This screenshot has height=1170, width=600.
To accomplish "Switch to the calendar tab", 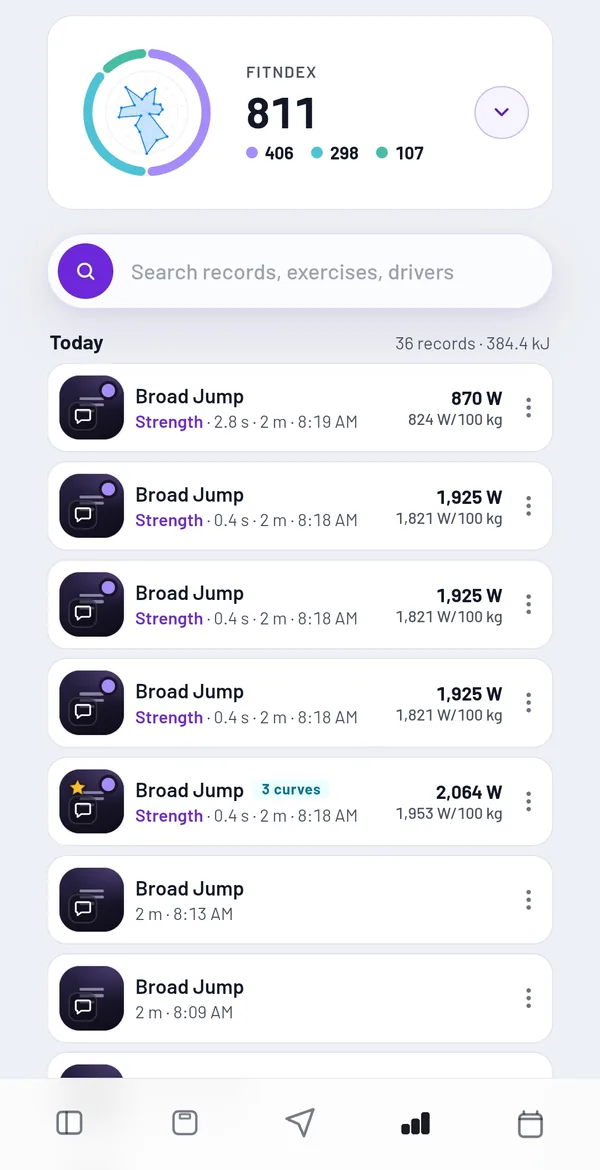I will pyautogui.click(x=530, y=1123).
